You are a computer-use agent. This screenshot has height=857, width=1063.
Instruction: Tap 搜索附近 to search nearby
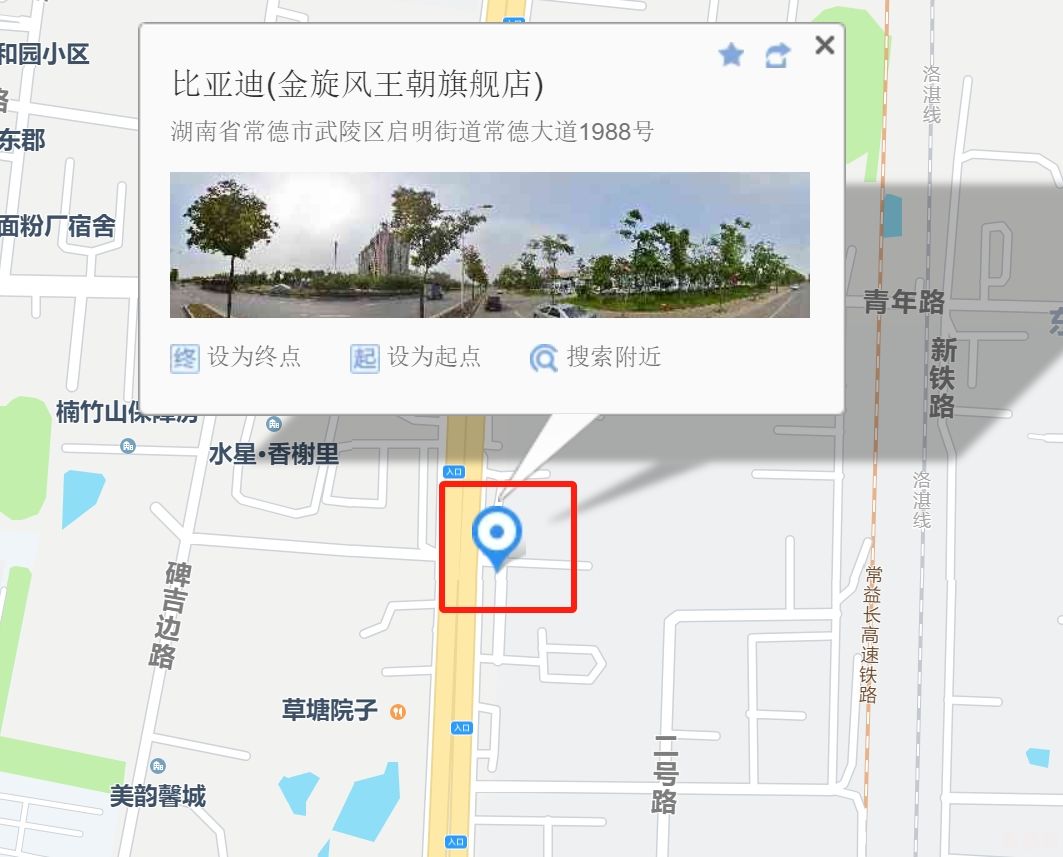(x=596, y=357)
